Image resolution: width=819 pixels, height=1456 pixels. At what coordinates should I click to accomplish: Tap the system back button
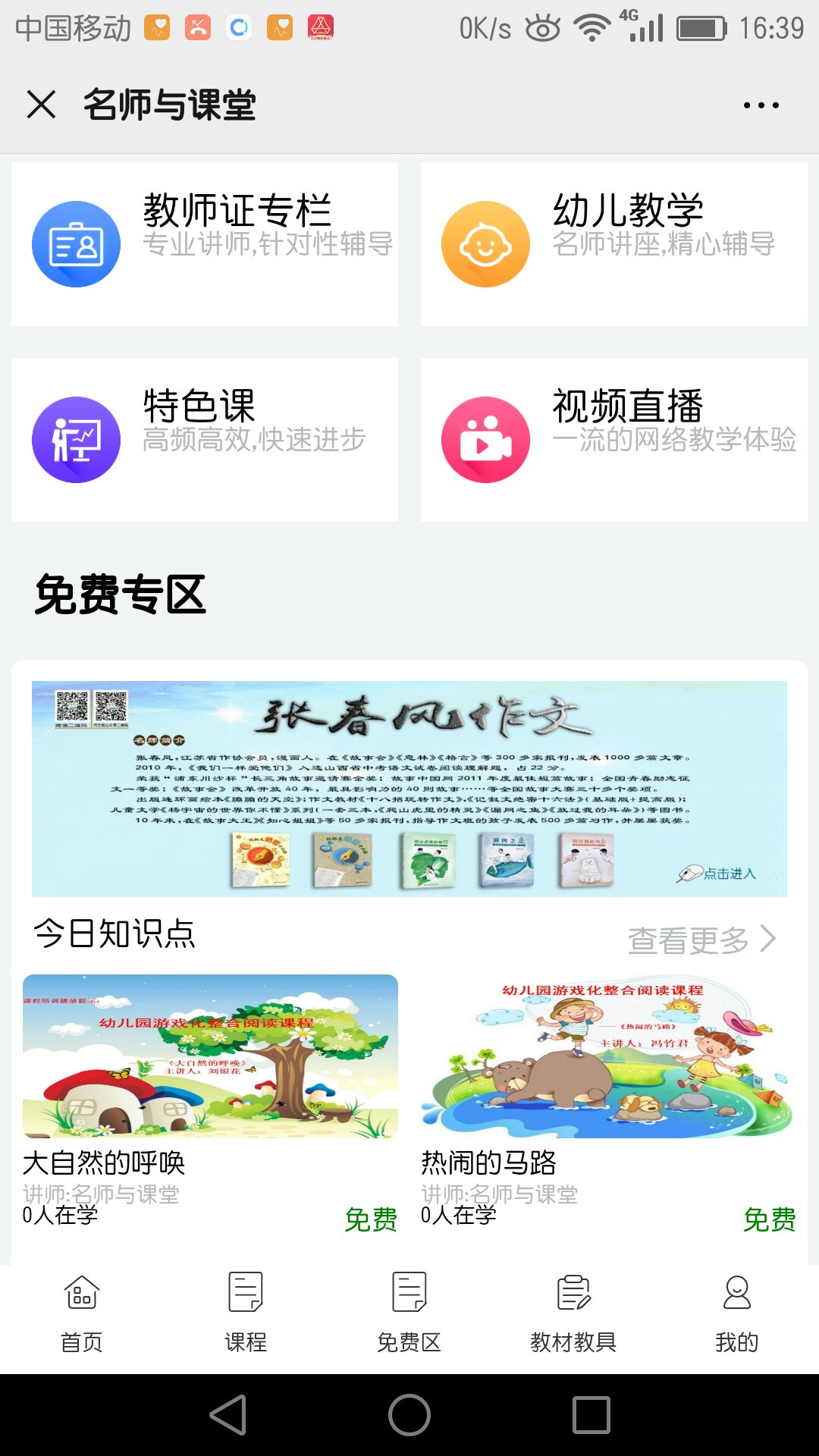228,1415
